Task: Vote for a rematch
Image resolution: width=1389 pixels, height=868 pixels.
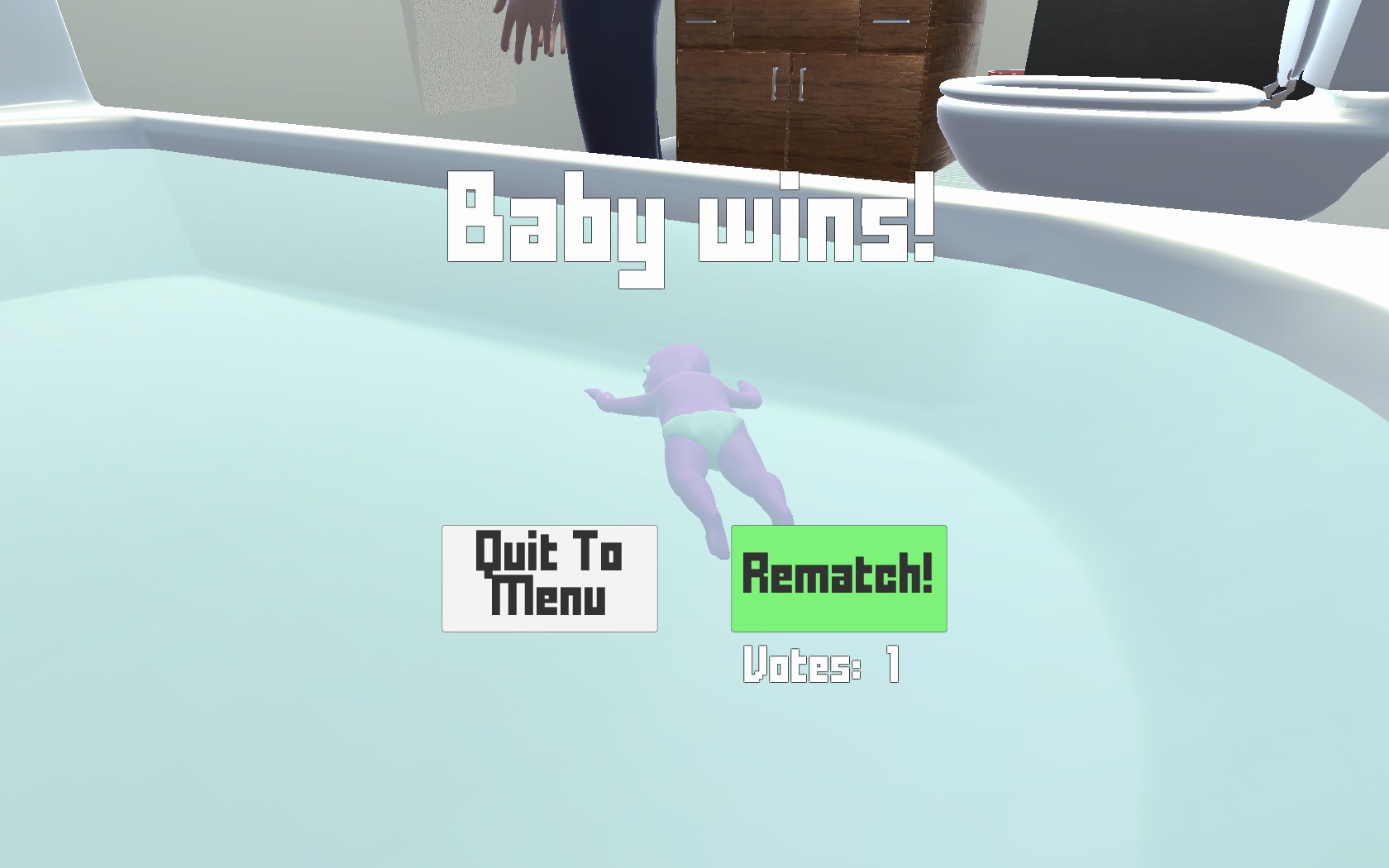Action: pyautogui.click(x=838, y=579)
